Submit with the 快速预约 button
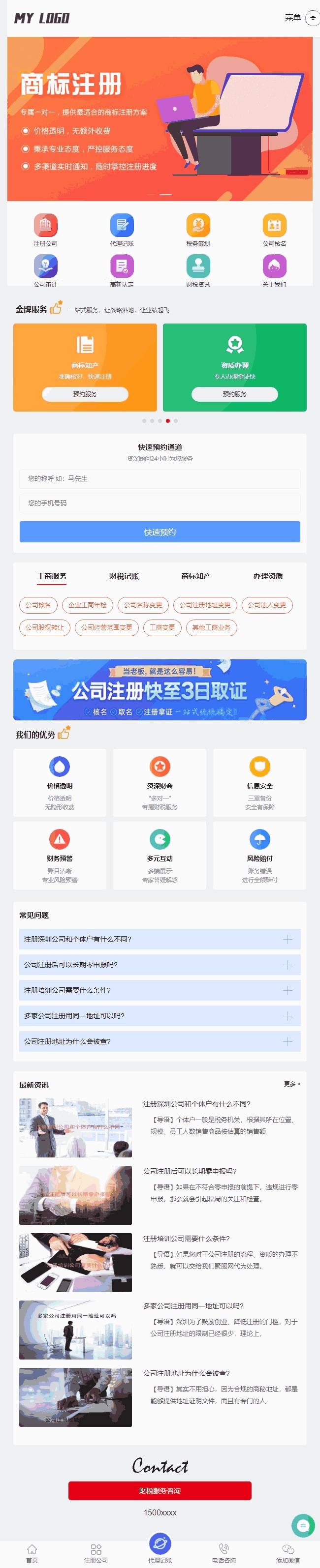This screenshot has height=1568, width=320. click(160, 532)
